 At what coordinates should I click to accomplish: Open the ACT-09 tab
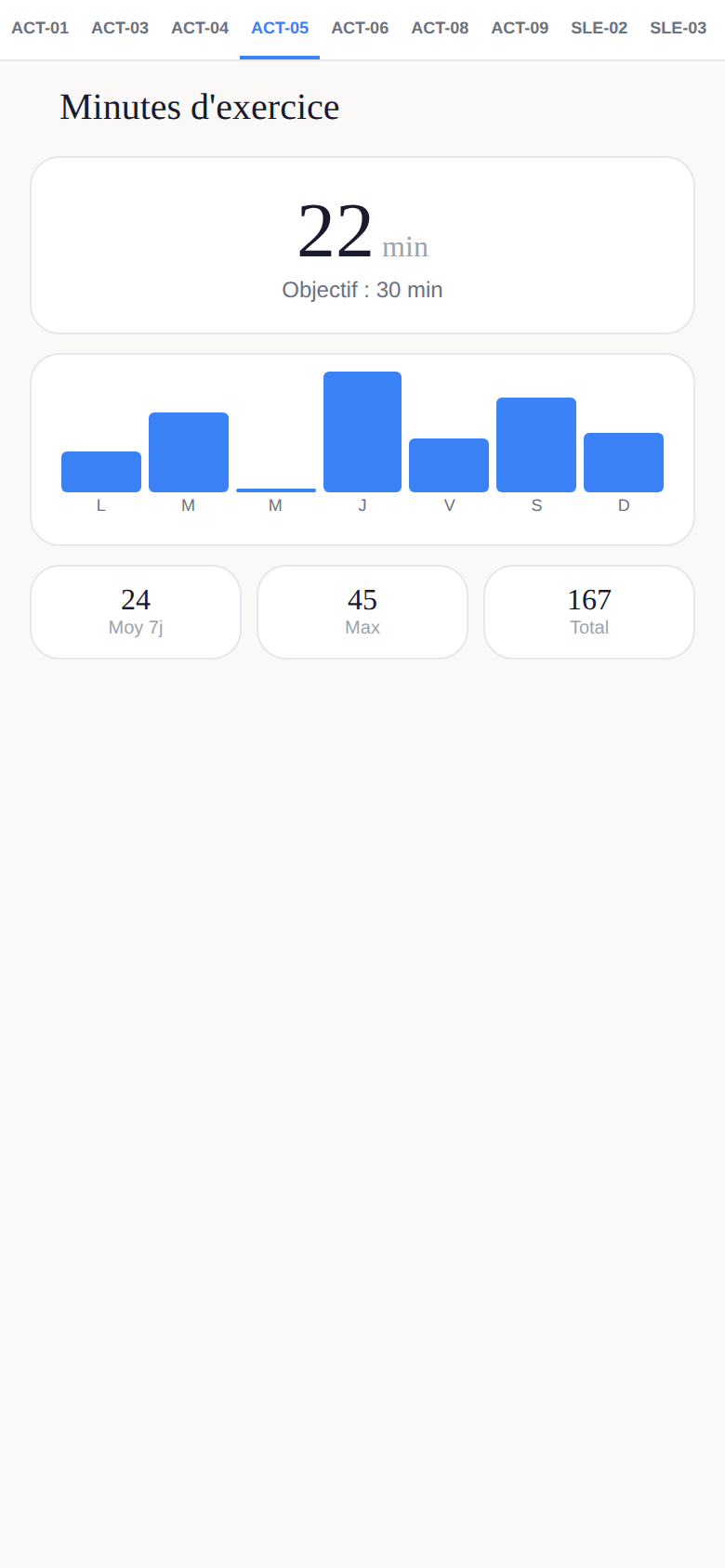pos(520,29)
